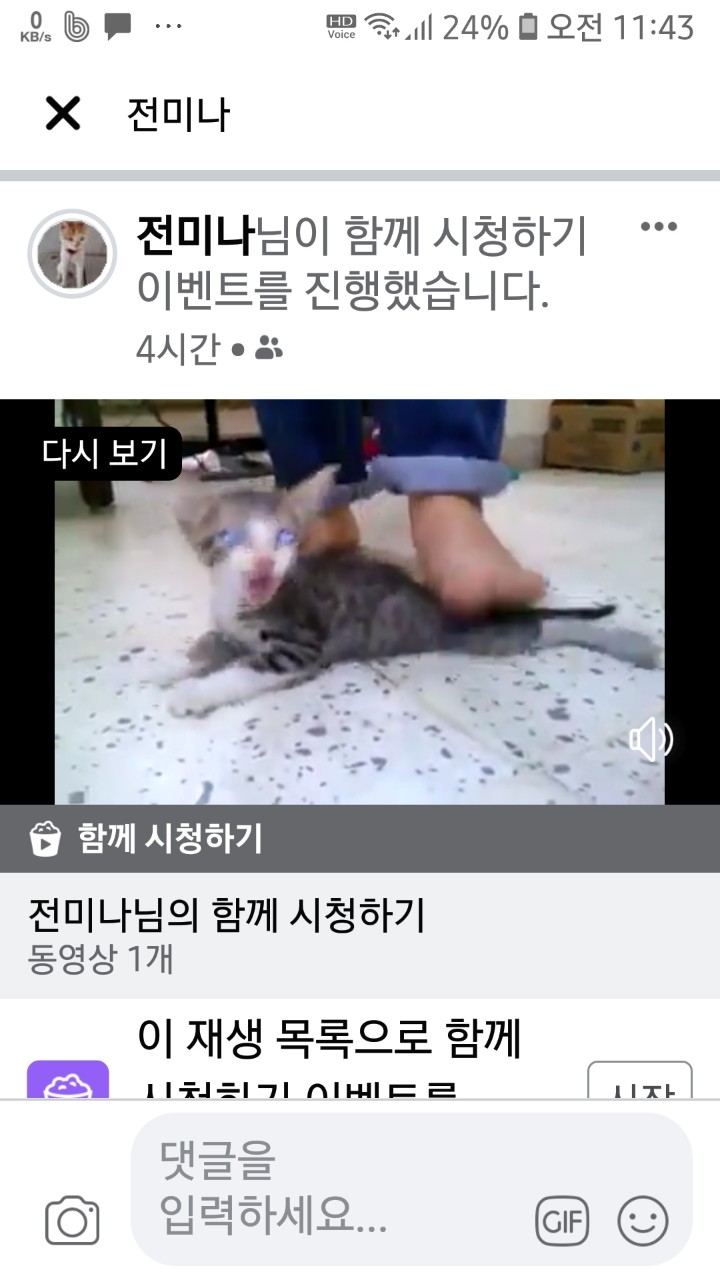Open the emoji sticker picker
720x1280 pixels.
coord(643,1221)
